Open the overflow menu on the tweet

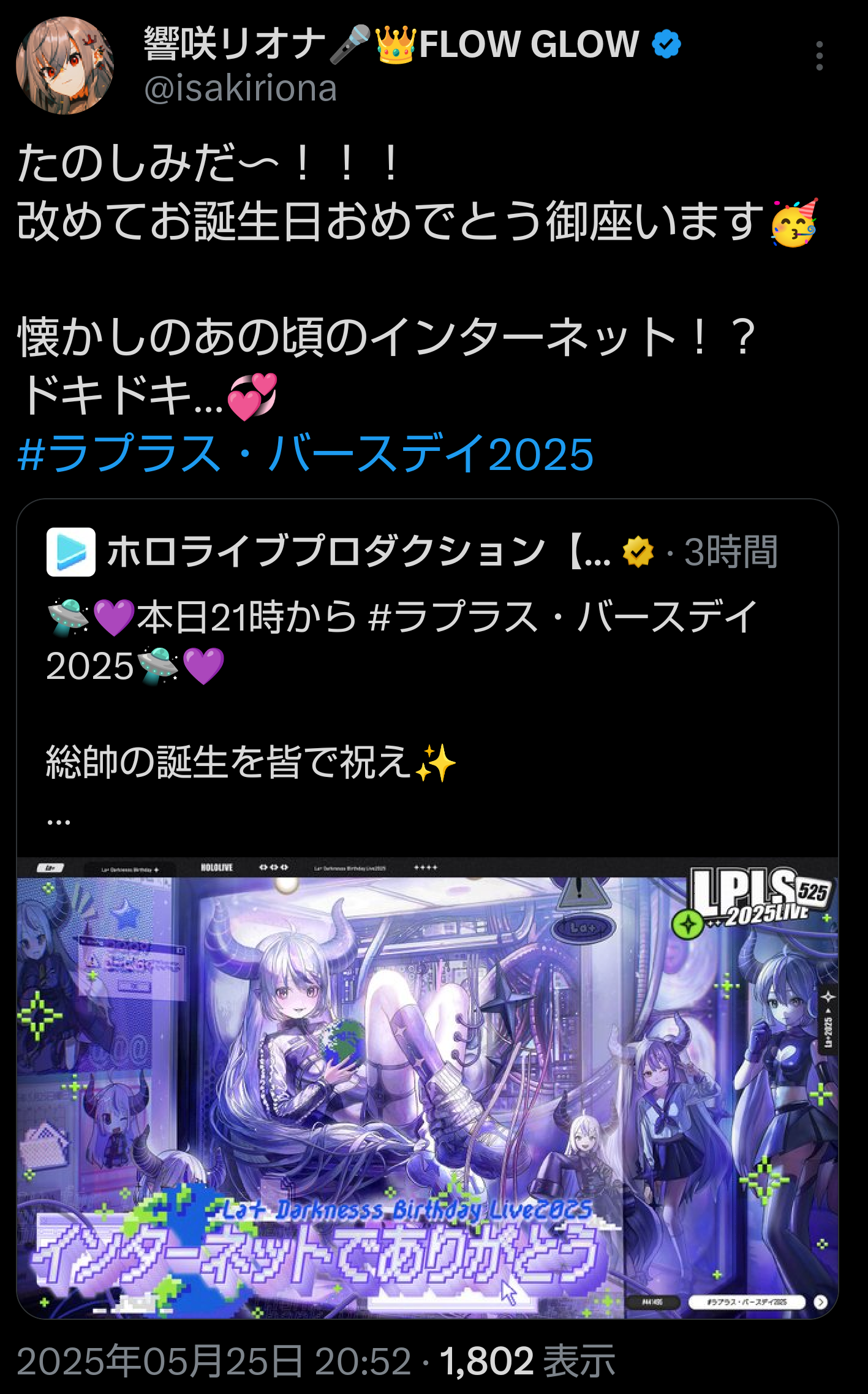point(819,56)
